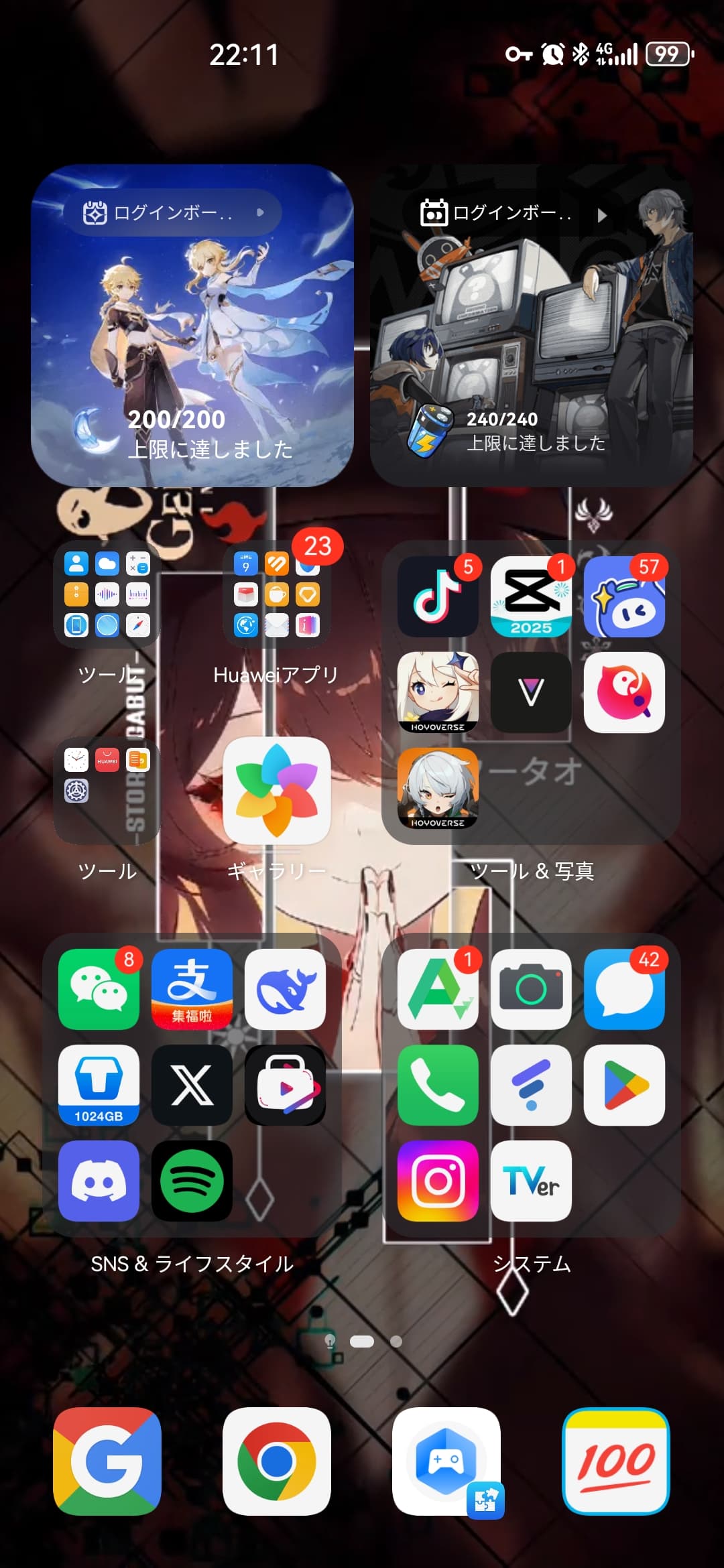Screen dimensions: 724x1568
Task: Open the Genshin login bonus widget shortcut
Action: tap(173, 212)
